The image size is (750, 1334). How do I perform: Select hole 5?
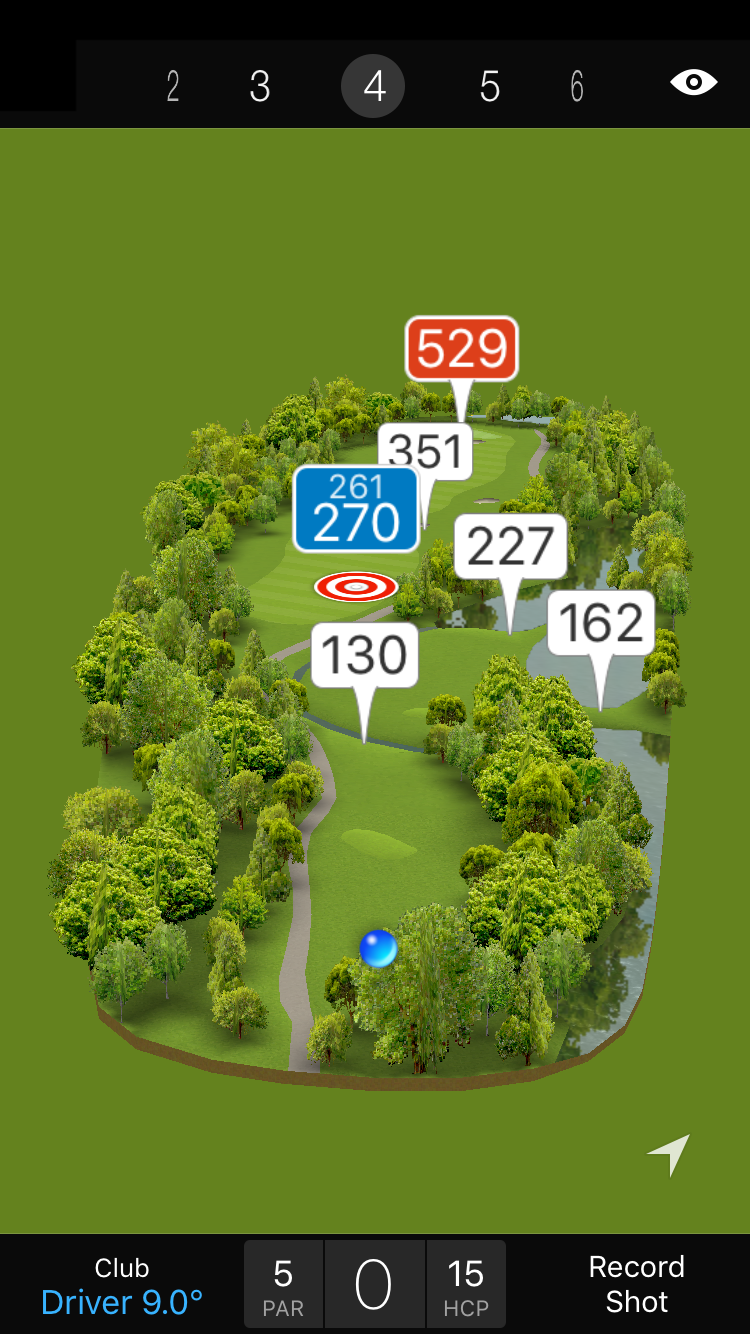click(x=489, y=87)
